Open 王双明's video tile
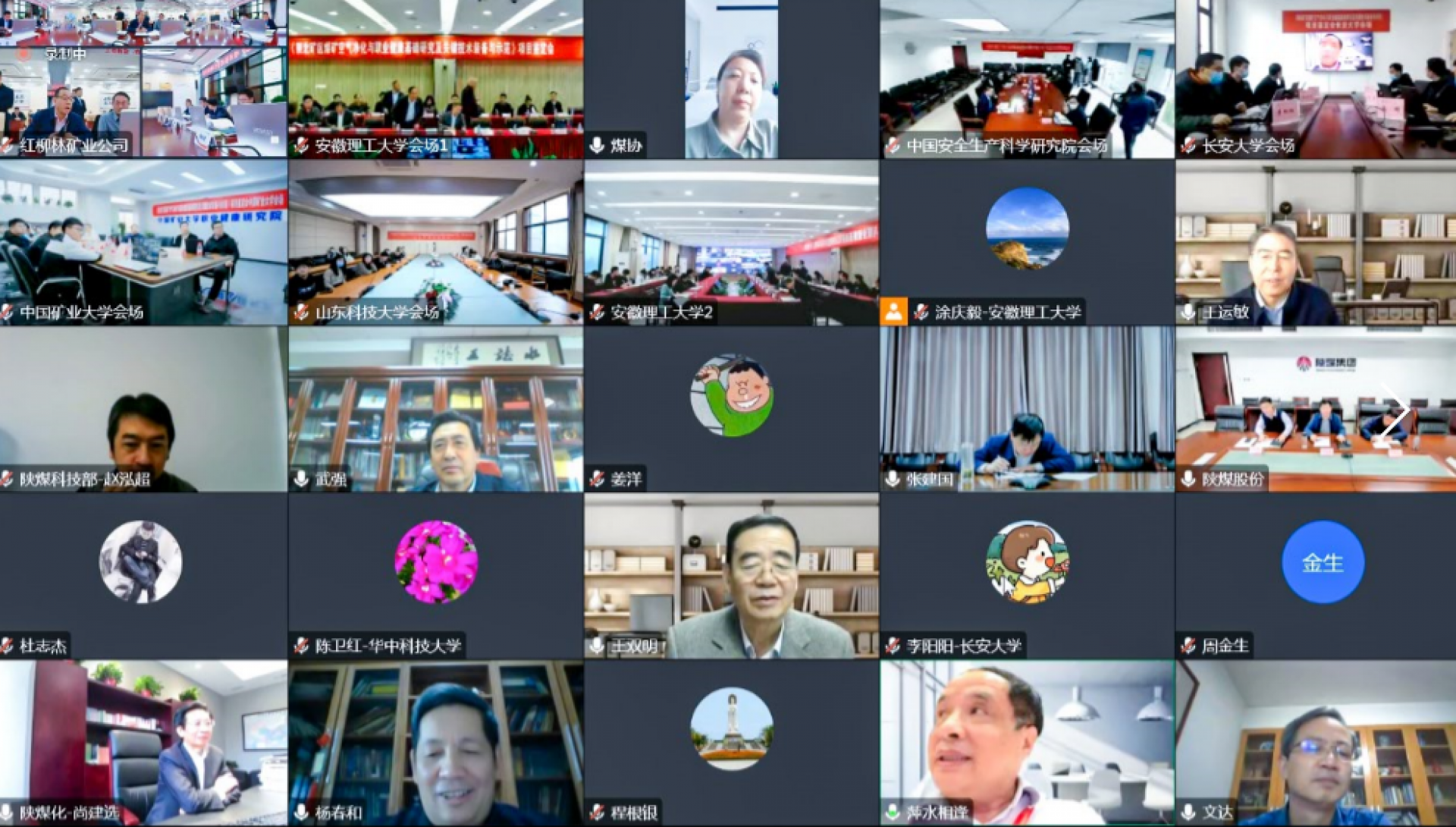 coord(731,577)
